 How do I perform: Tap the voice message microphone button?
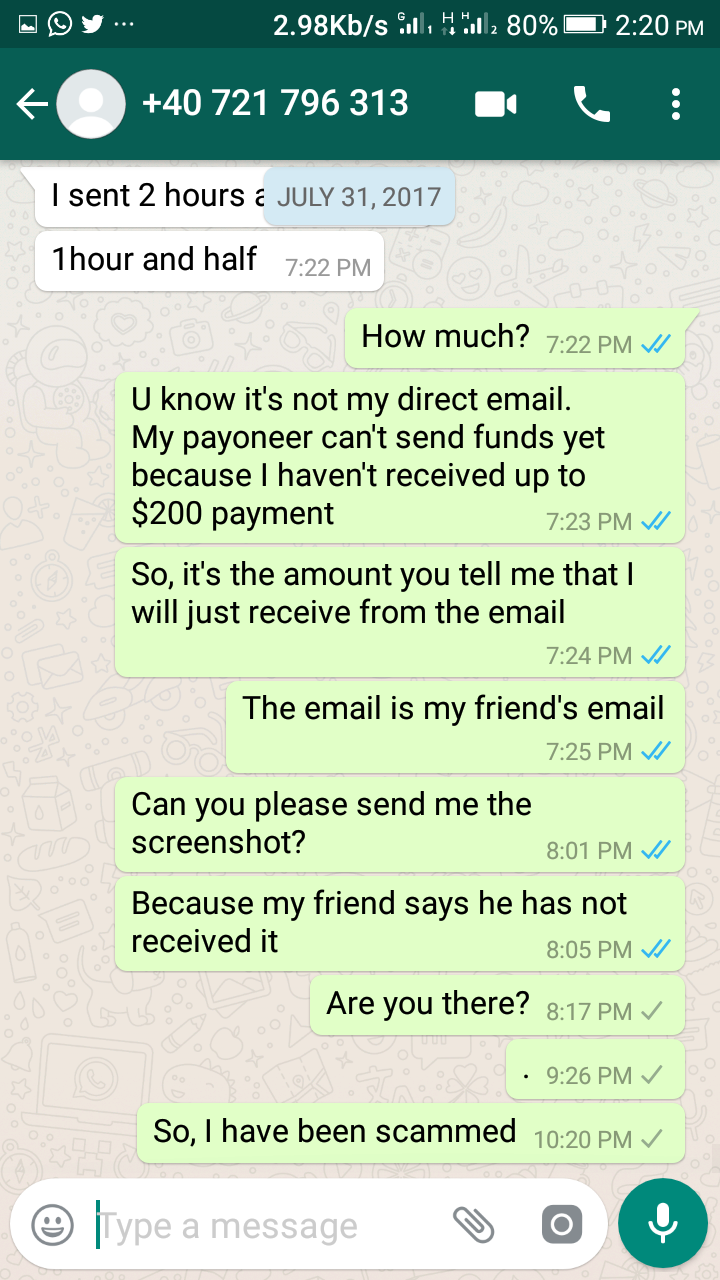(662, 1223)
